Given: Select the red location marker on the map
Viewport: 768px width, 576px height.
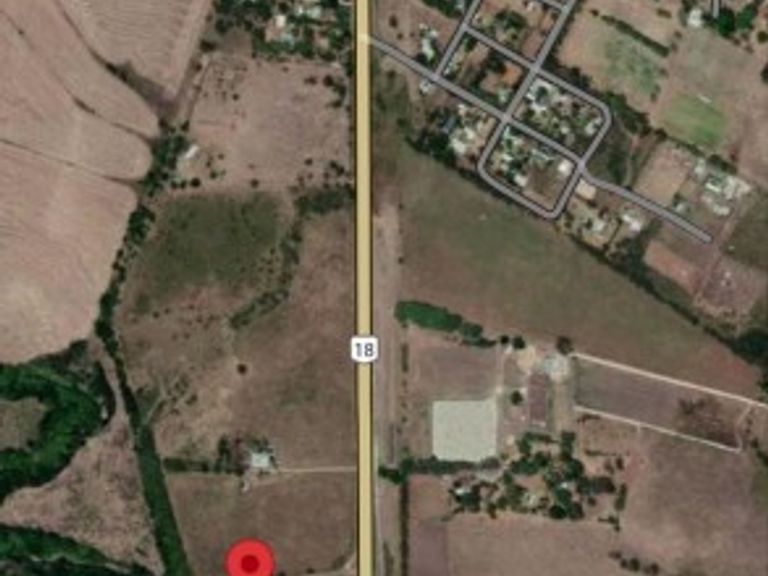Looking at the screenshot, I should [250, 561].
